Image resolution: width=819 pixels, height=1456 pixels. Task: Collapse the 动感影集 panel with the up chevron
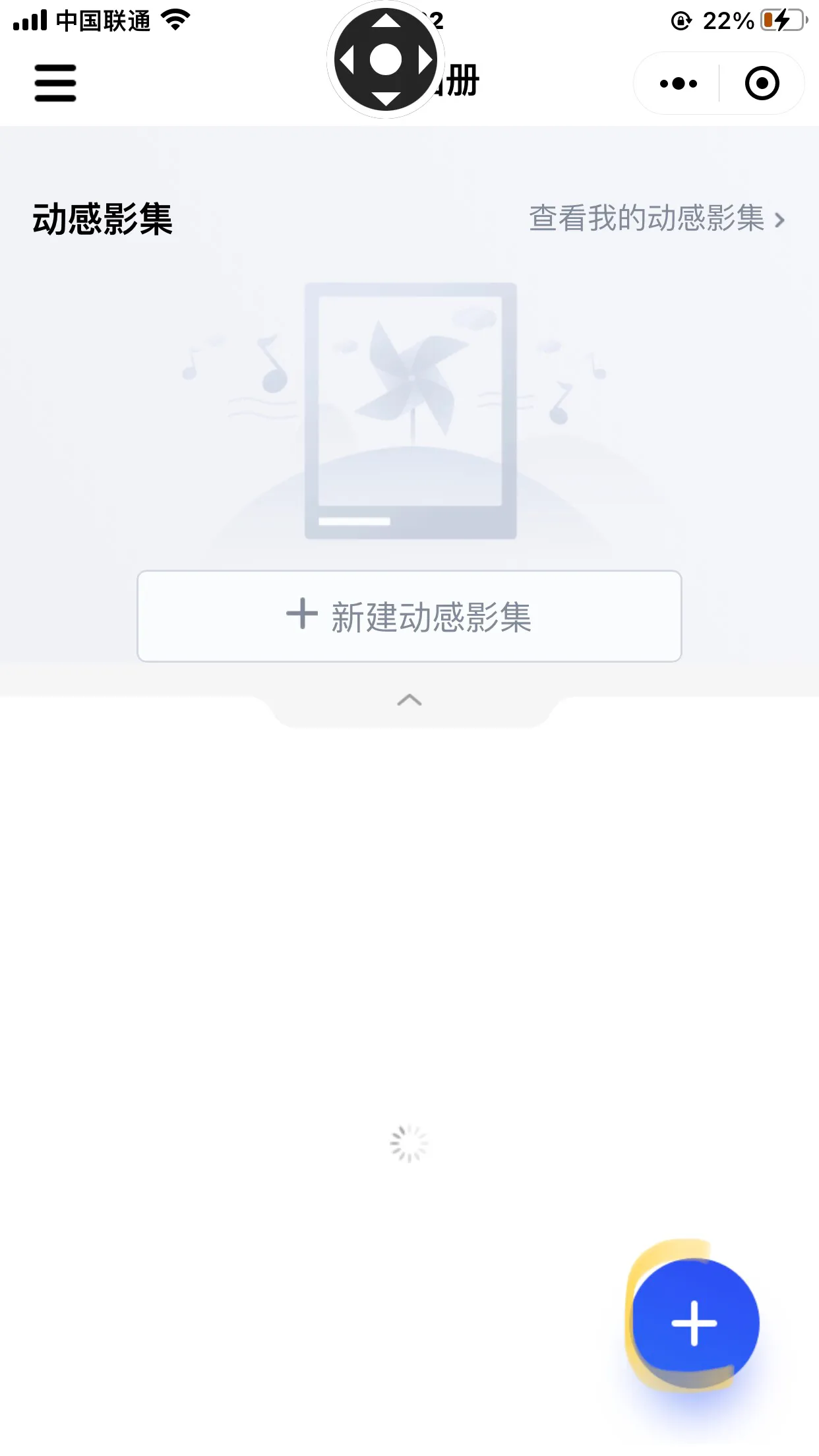pos(409,700)
